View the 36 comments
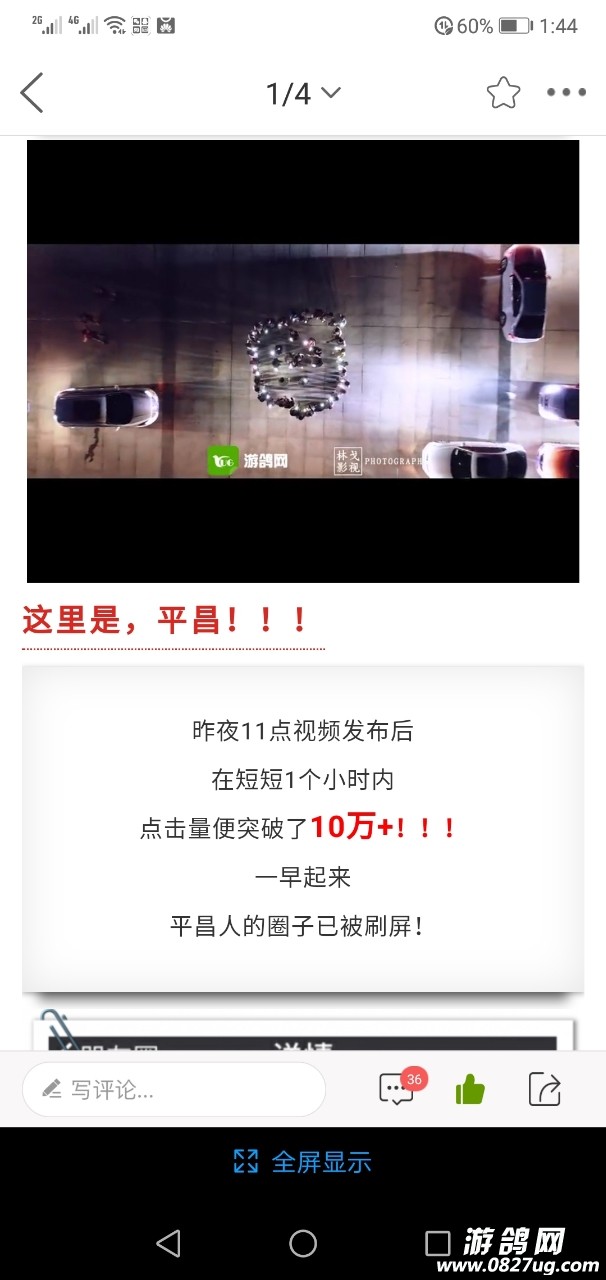This screenshot has height=1280, width=606. (397, 1089)
